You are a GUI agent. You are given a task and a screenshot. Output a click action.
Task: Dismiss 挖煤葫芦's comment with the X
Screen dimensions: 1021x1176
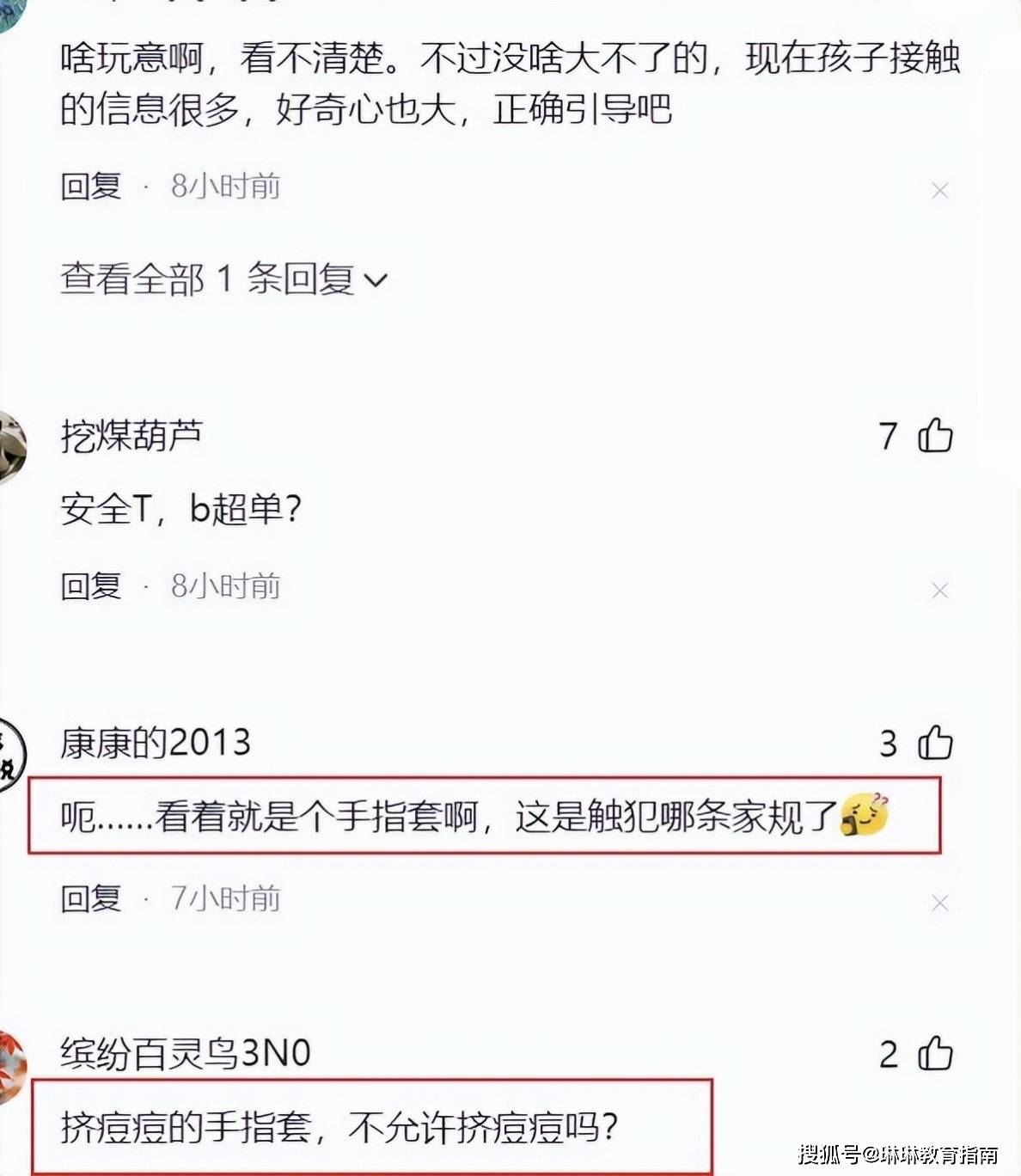click(x=939, y=591)
